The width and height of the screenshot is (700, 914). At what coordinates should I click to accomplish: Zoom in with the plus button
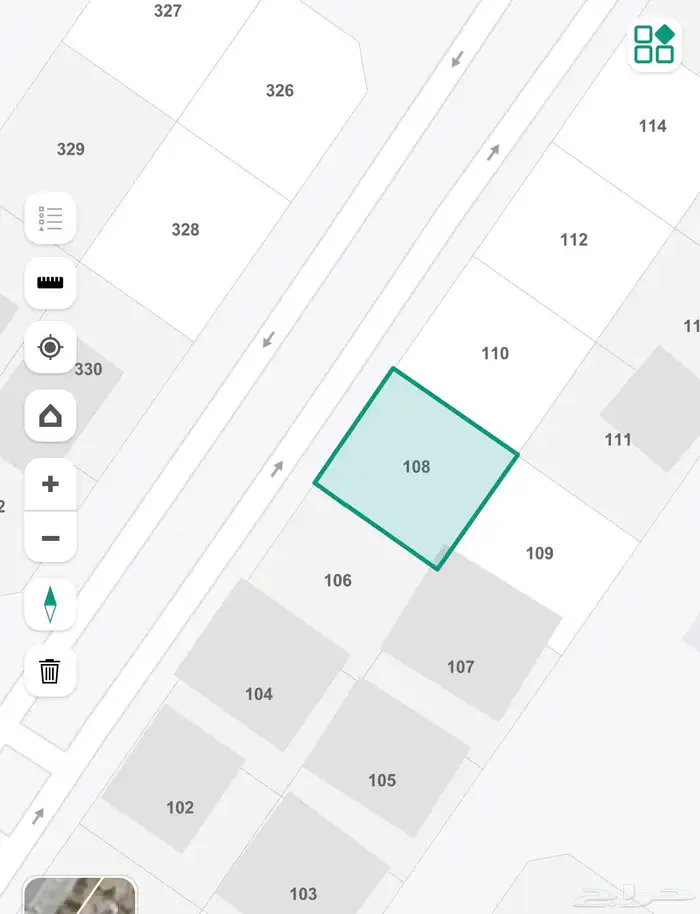(x=50, y=485)
